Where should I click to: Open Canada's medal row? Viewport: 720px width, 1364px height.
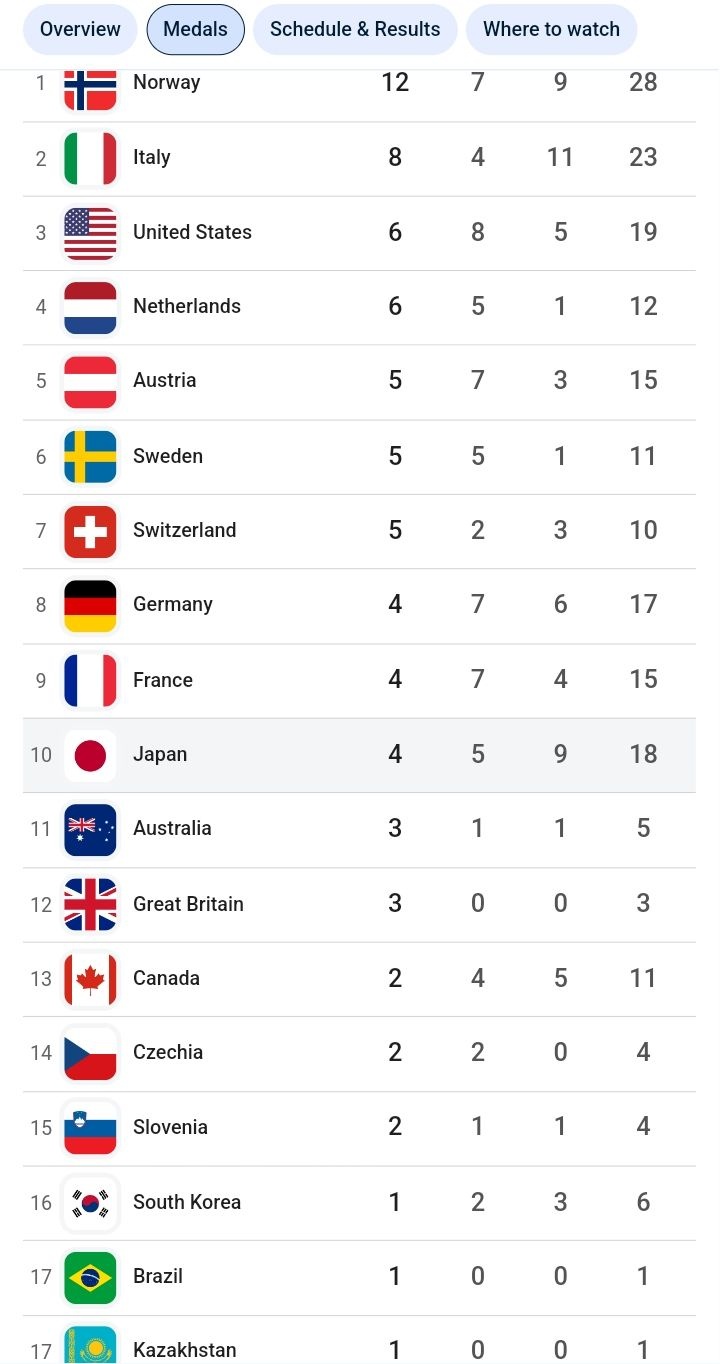pos(358,978)
